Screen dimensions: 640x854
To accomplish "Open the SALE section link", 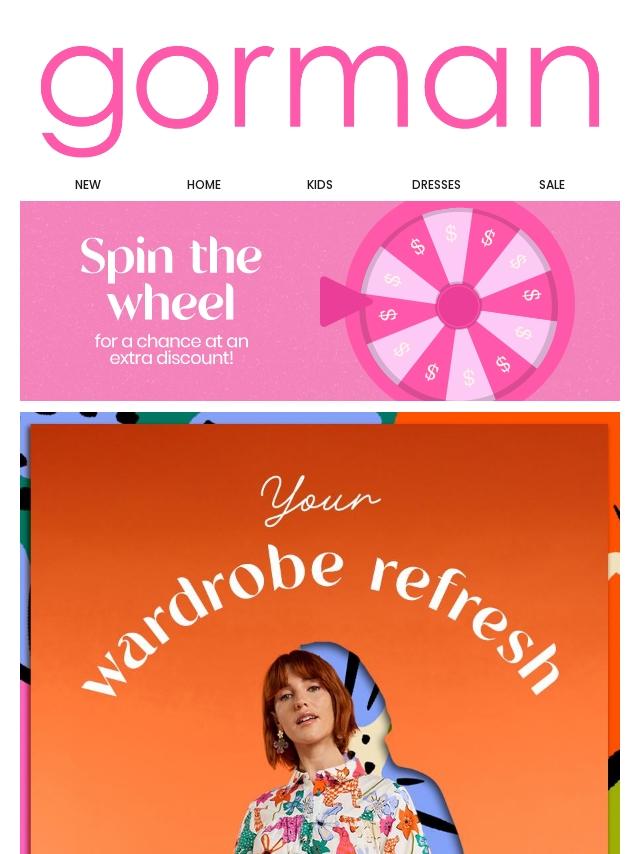I will pyautogui.click(x=552, y=185).
